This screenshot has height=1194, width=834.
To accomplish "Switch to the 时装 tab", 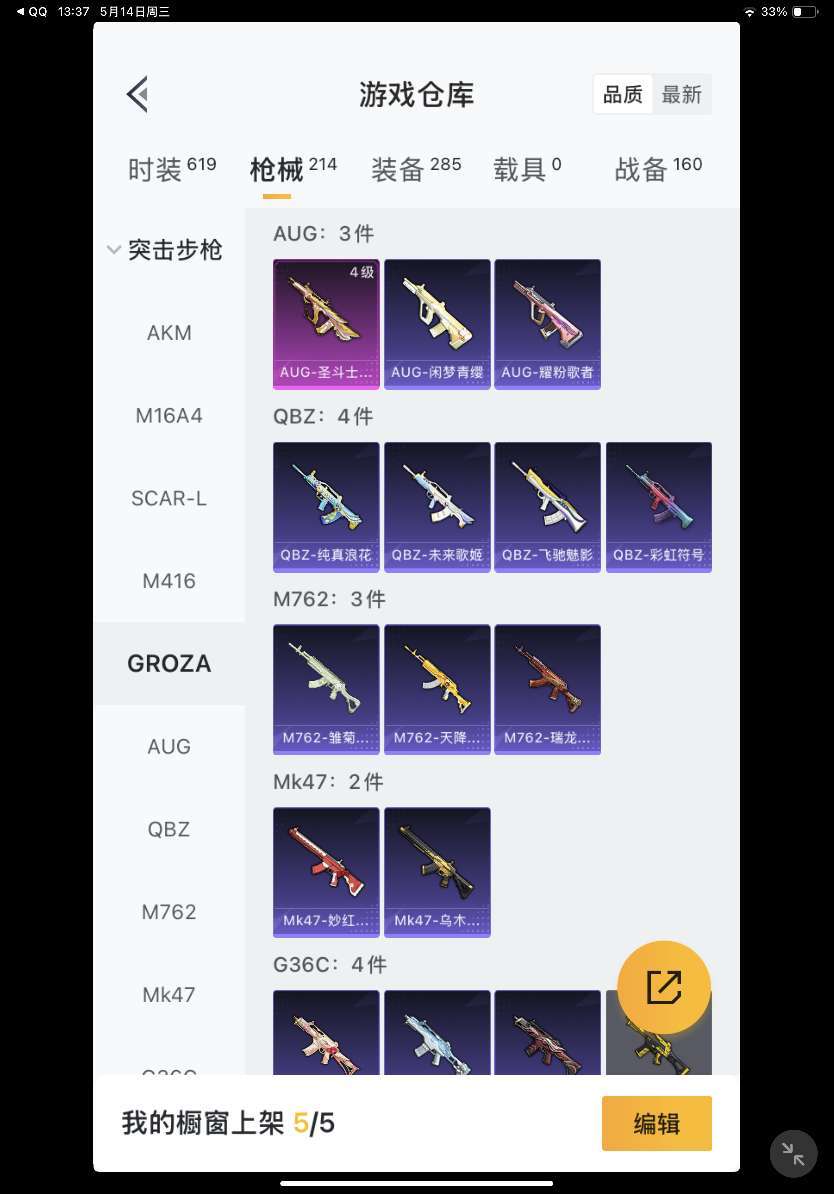I will pos(171,169).
